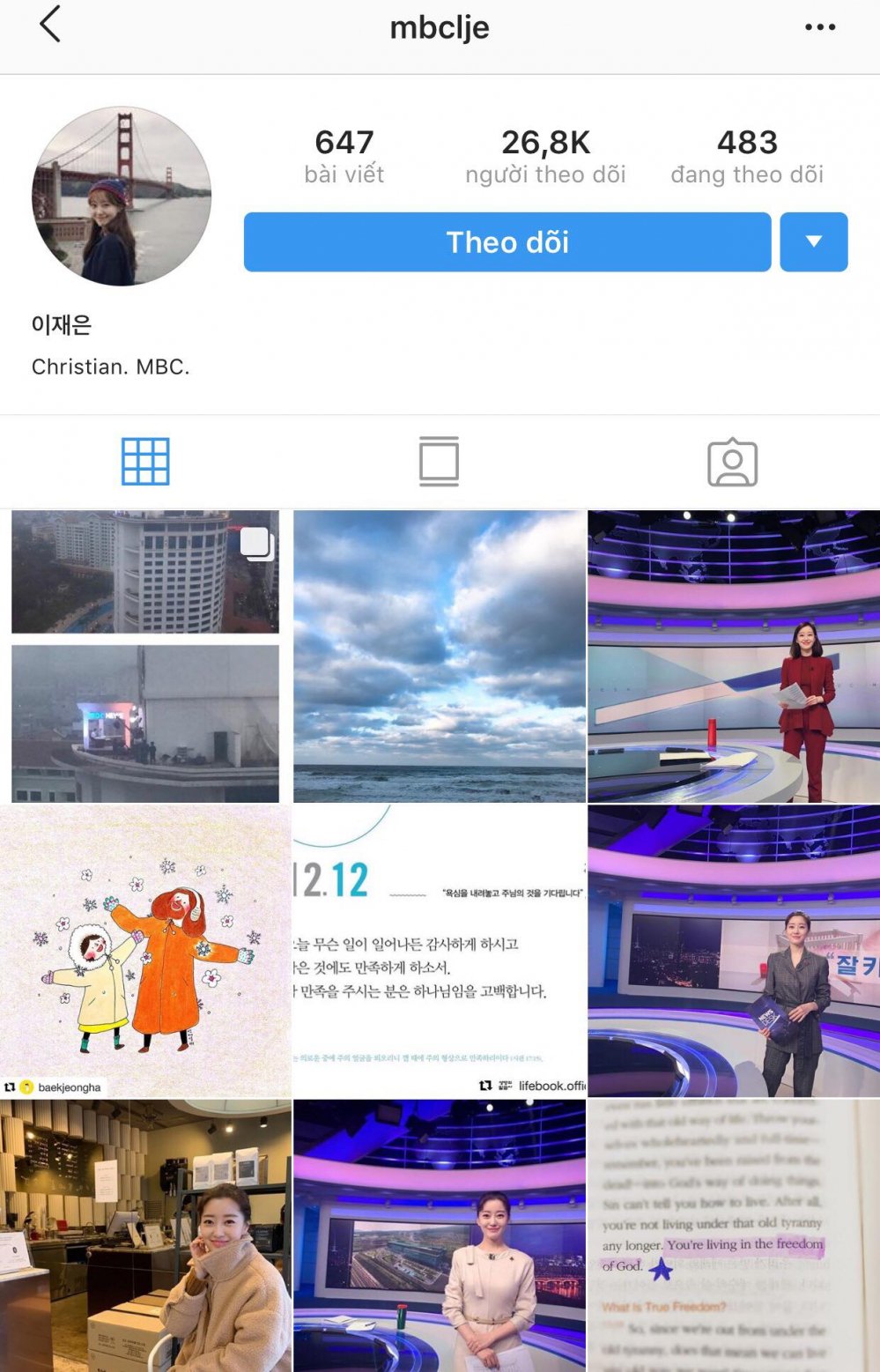Open the beige fleece jacket cafe post

point(145,1235)
